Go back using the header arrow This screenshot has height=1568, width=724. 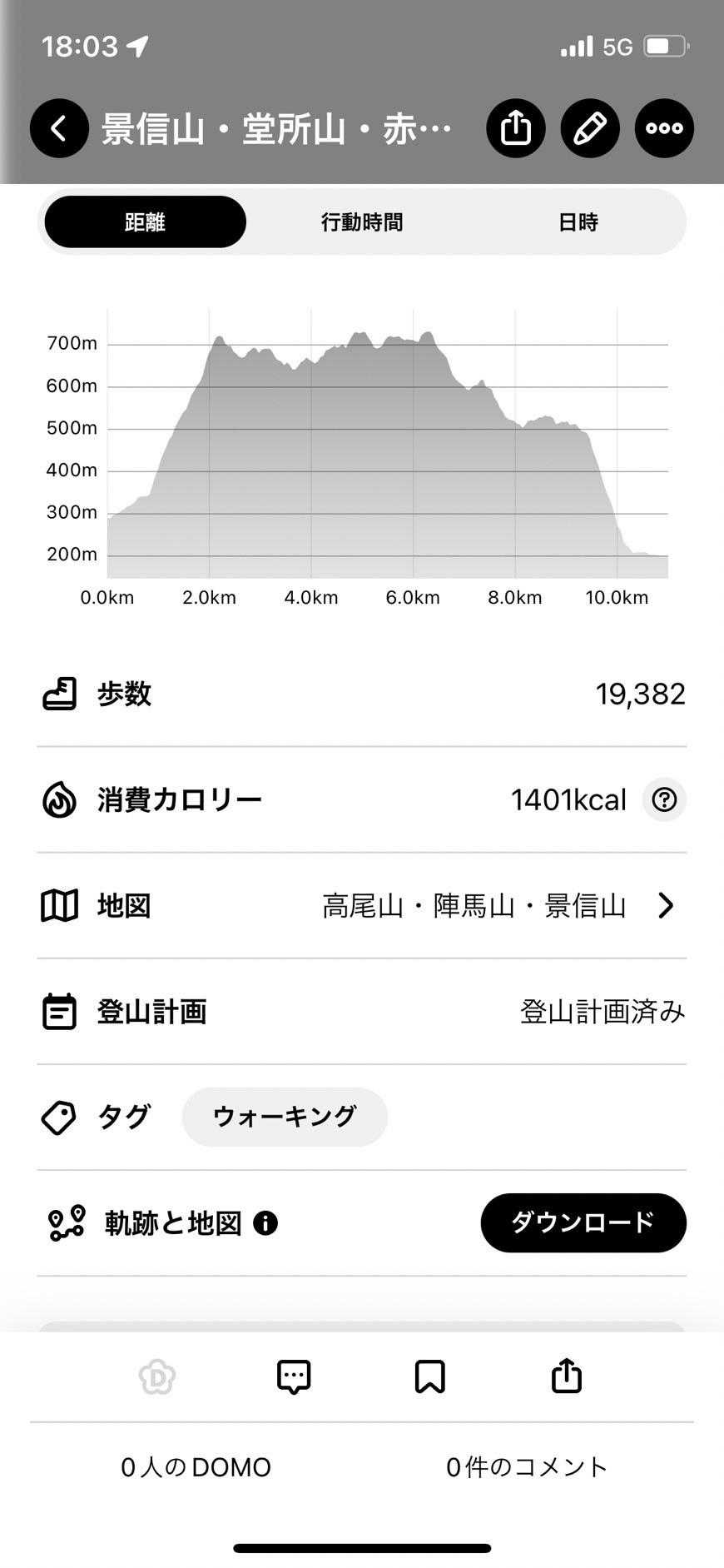[59, 128]
